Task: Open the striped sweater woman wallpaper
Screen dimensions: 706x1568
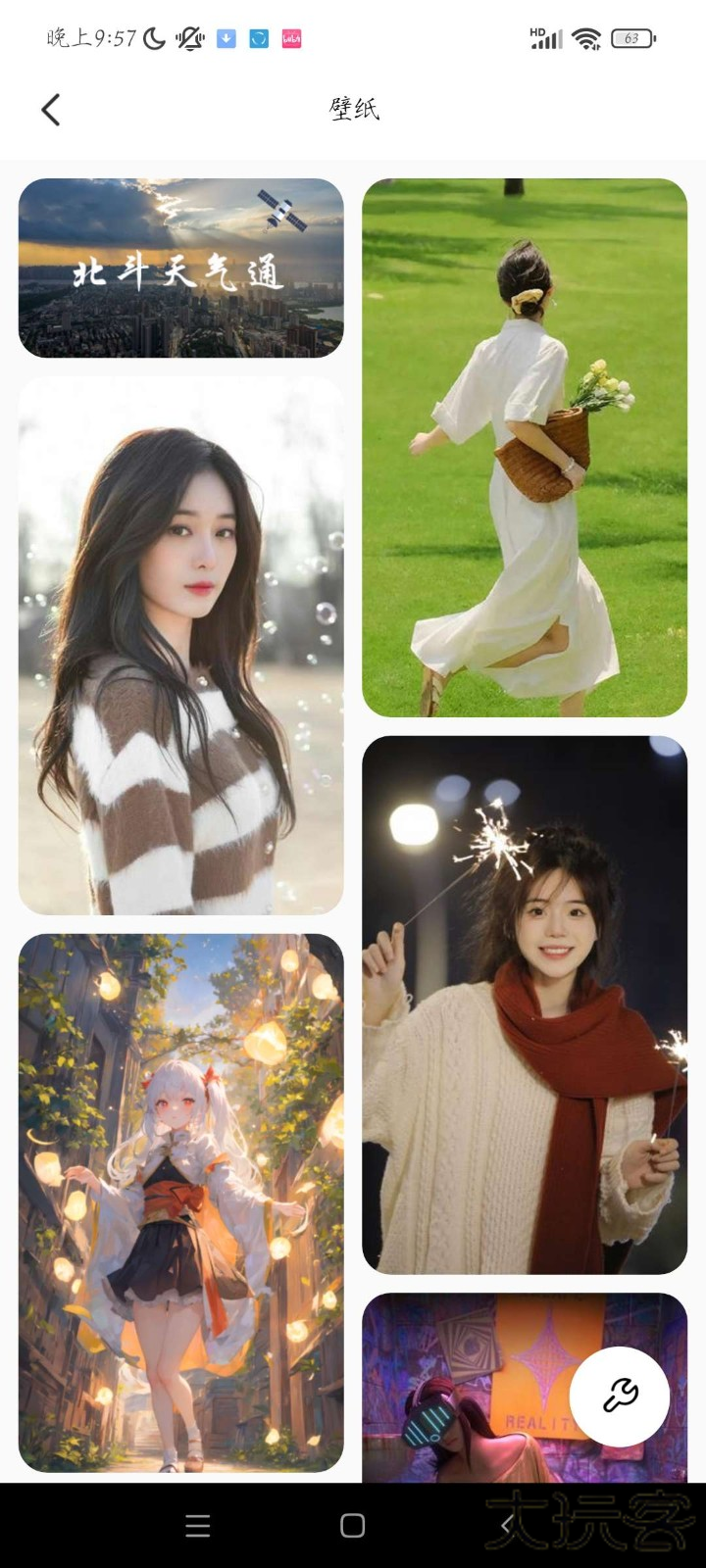Action: 180,645
